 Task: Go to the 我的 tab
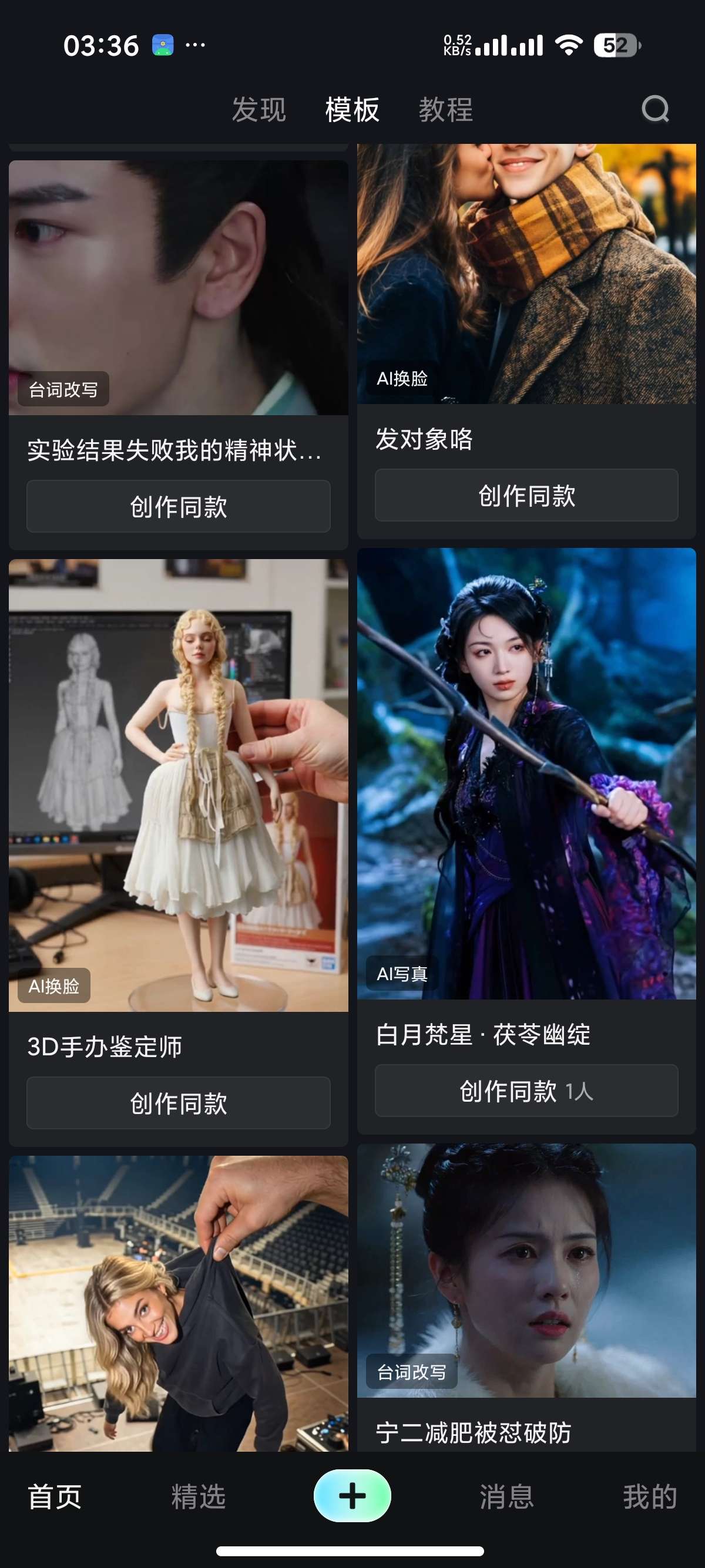pos(650,1497)
